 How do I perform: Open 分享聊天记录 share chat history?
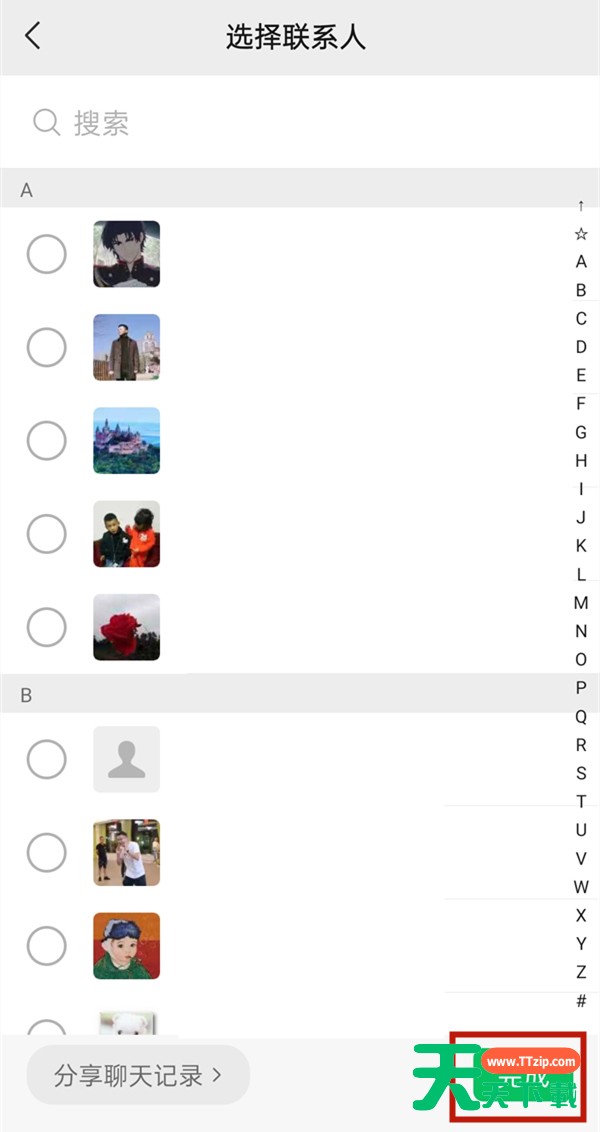[138, 1075]
